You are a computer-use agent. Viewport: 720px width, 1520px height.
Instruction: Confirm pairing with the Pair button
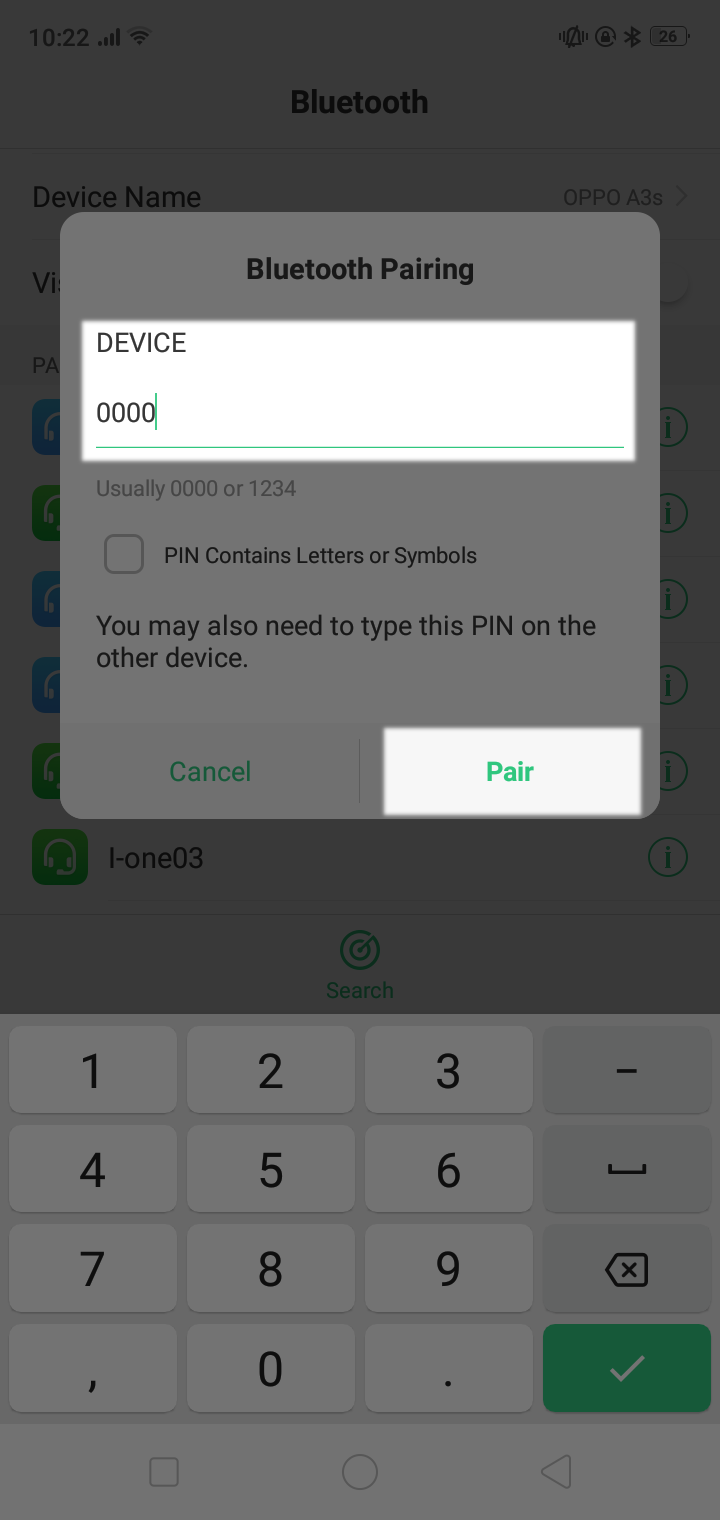(511, 771)
